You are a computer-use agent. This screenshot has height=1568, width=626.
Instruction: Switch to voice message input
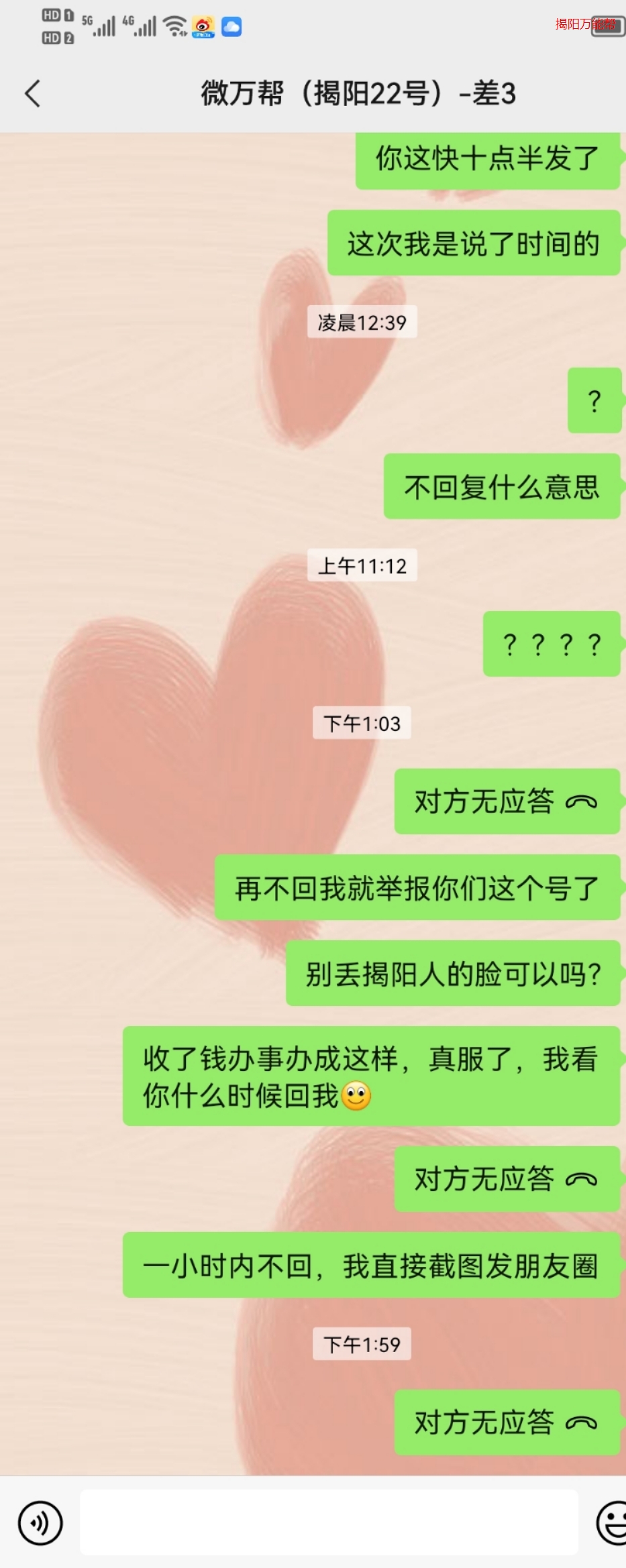coord(40,1522)
